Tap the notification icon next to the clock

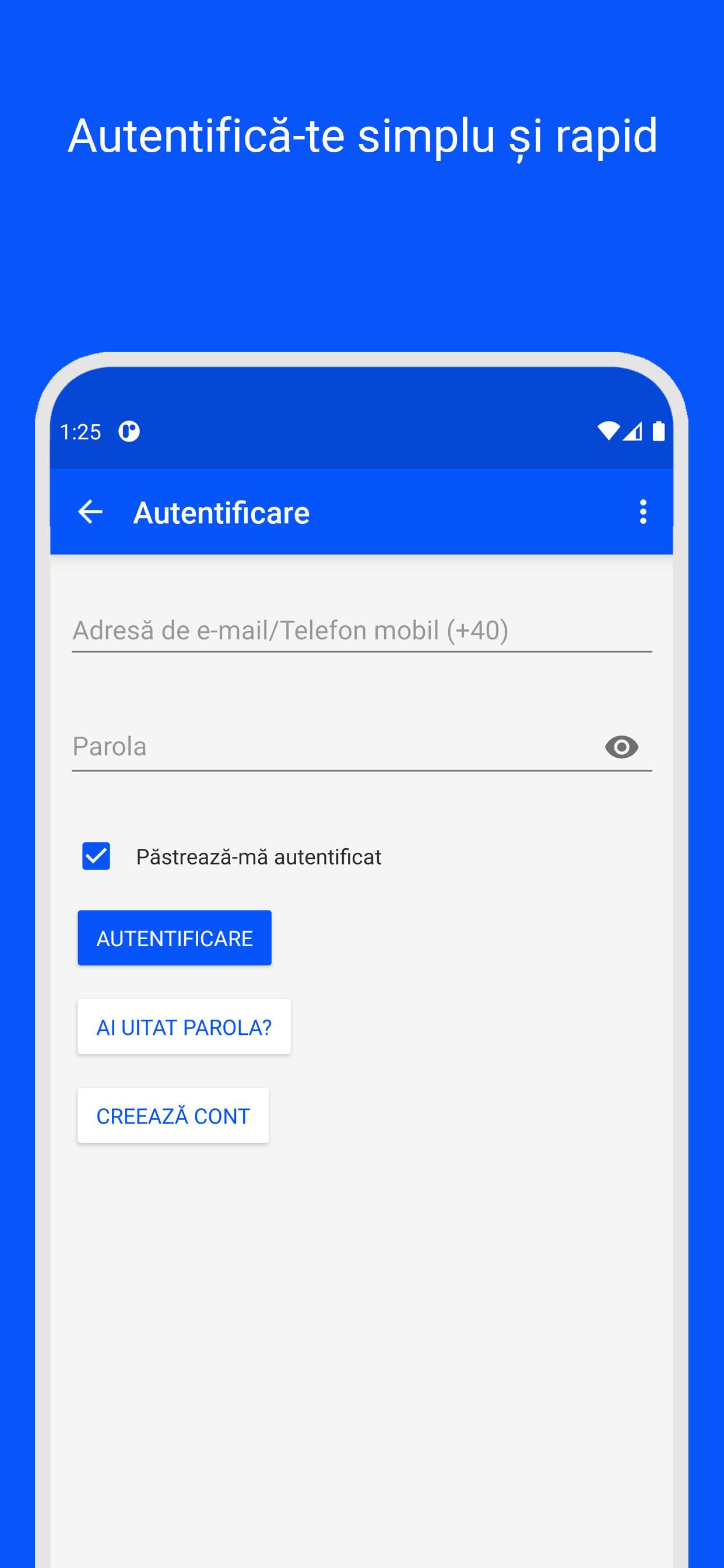click(129, 432)
